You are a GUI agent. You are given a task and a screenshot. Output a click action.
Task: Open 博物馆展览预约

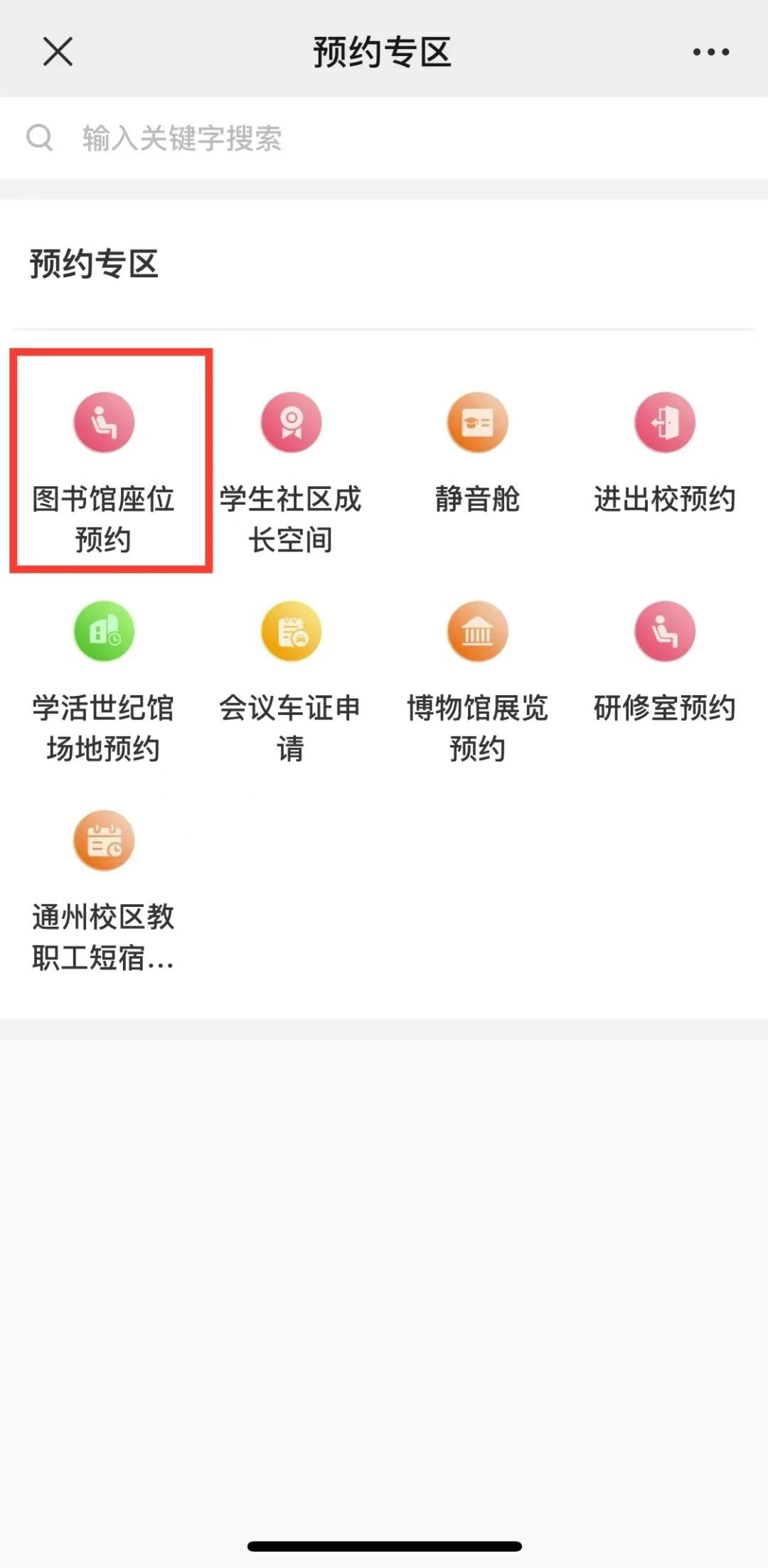pos(477,633)
